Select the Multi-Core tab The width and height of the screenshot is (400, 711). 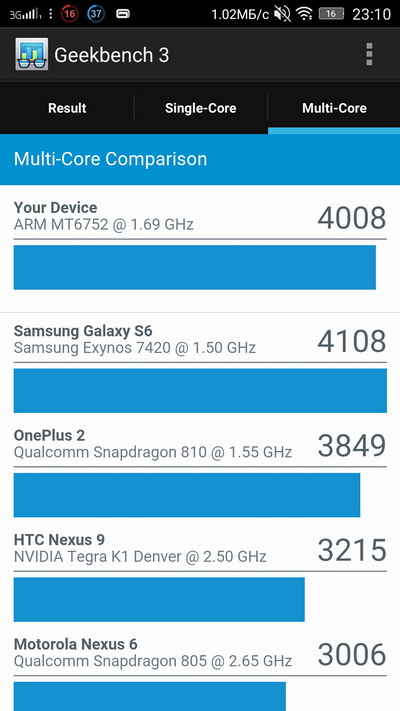click(334, 108)
